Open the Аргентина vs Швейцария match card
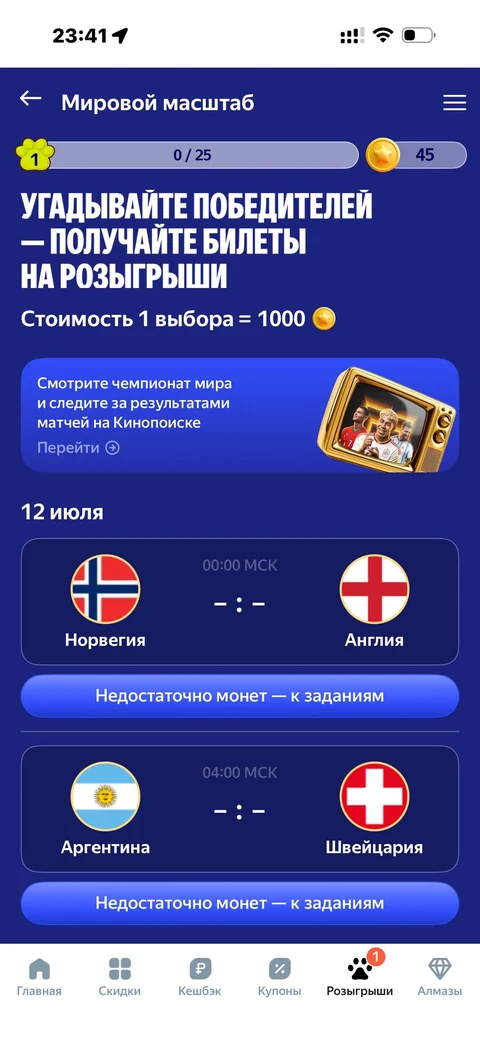 pyautogui.click(x=240, y=809)
